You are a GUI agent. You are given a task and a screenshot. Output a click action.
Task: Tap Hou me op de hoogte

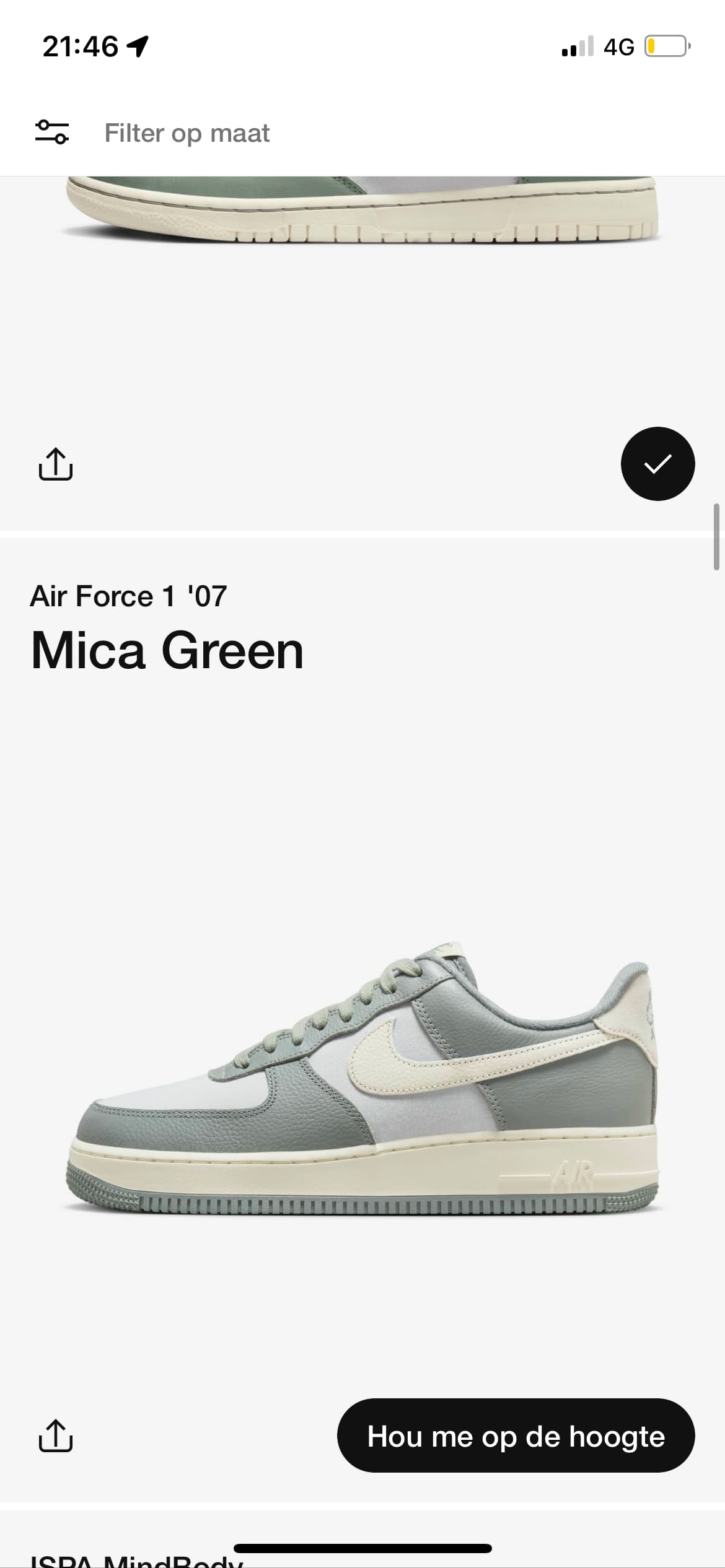[x=516, y=1435]
